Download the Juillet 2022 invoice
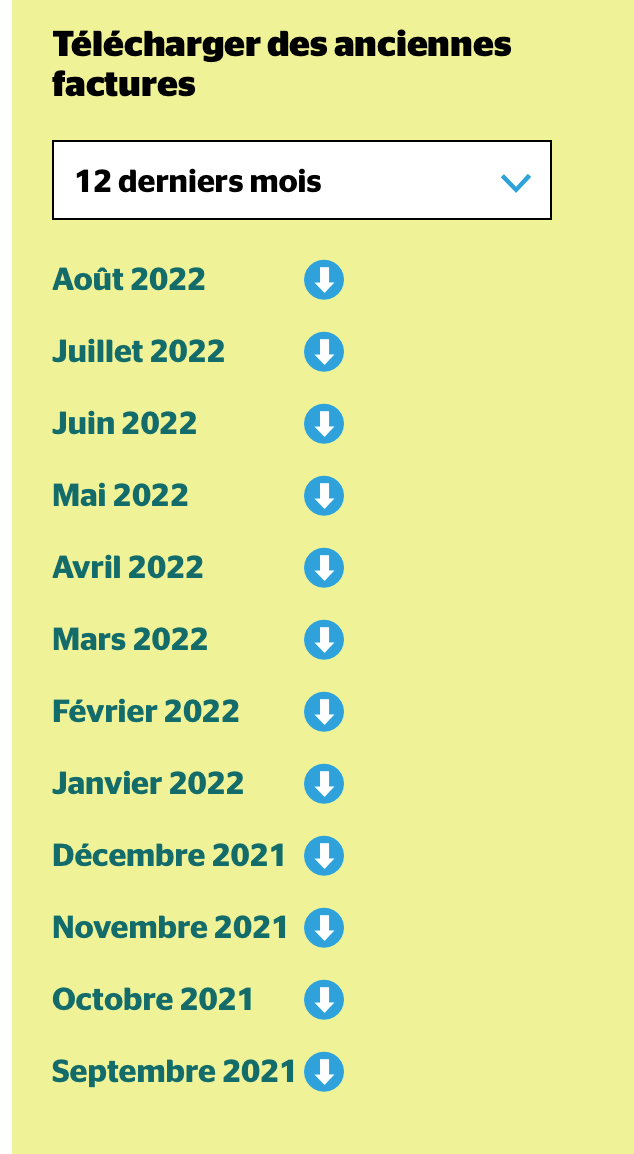Viewport: 634px width, 1154px height. 324,352
